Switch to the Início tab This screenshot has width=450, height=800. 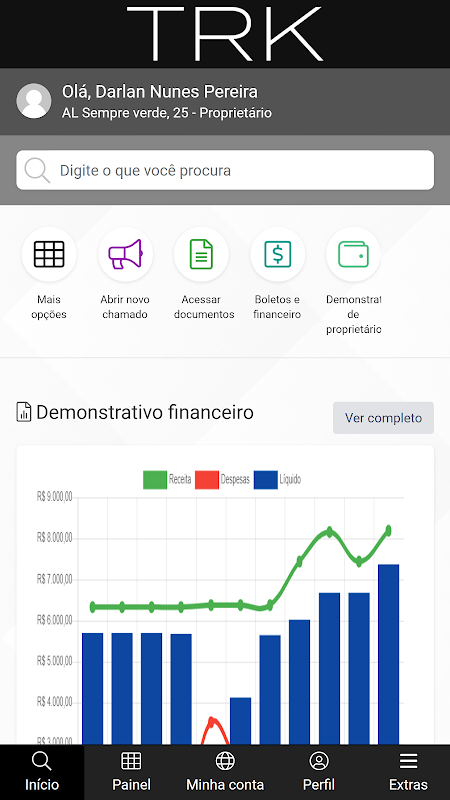point(42,772)
